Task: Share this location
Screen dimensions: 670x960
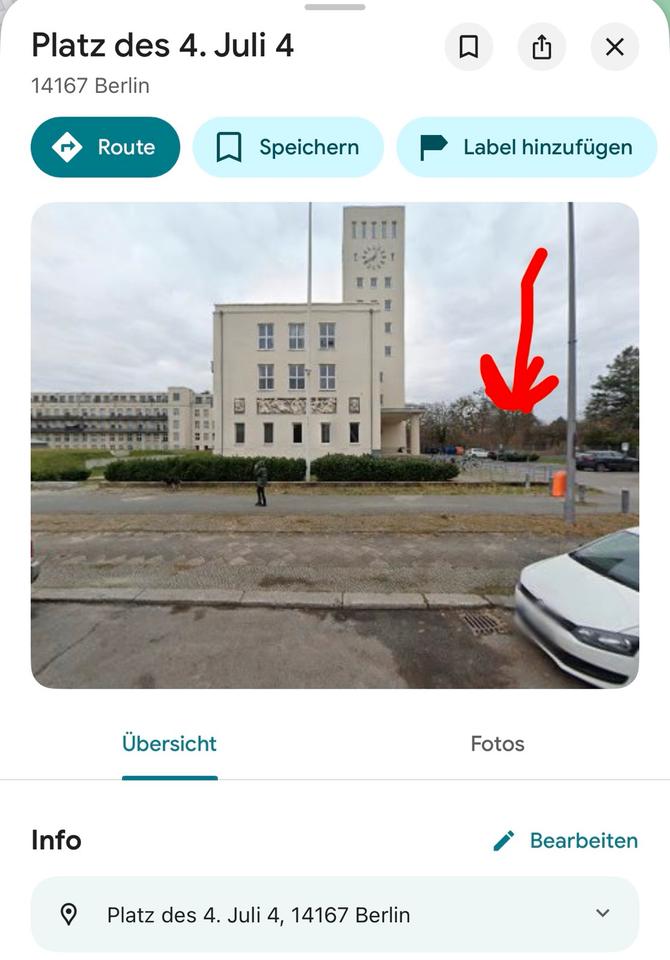Action: point(541,47)
